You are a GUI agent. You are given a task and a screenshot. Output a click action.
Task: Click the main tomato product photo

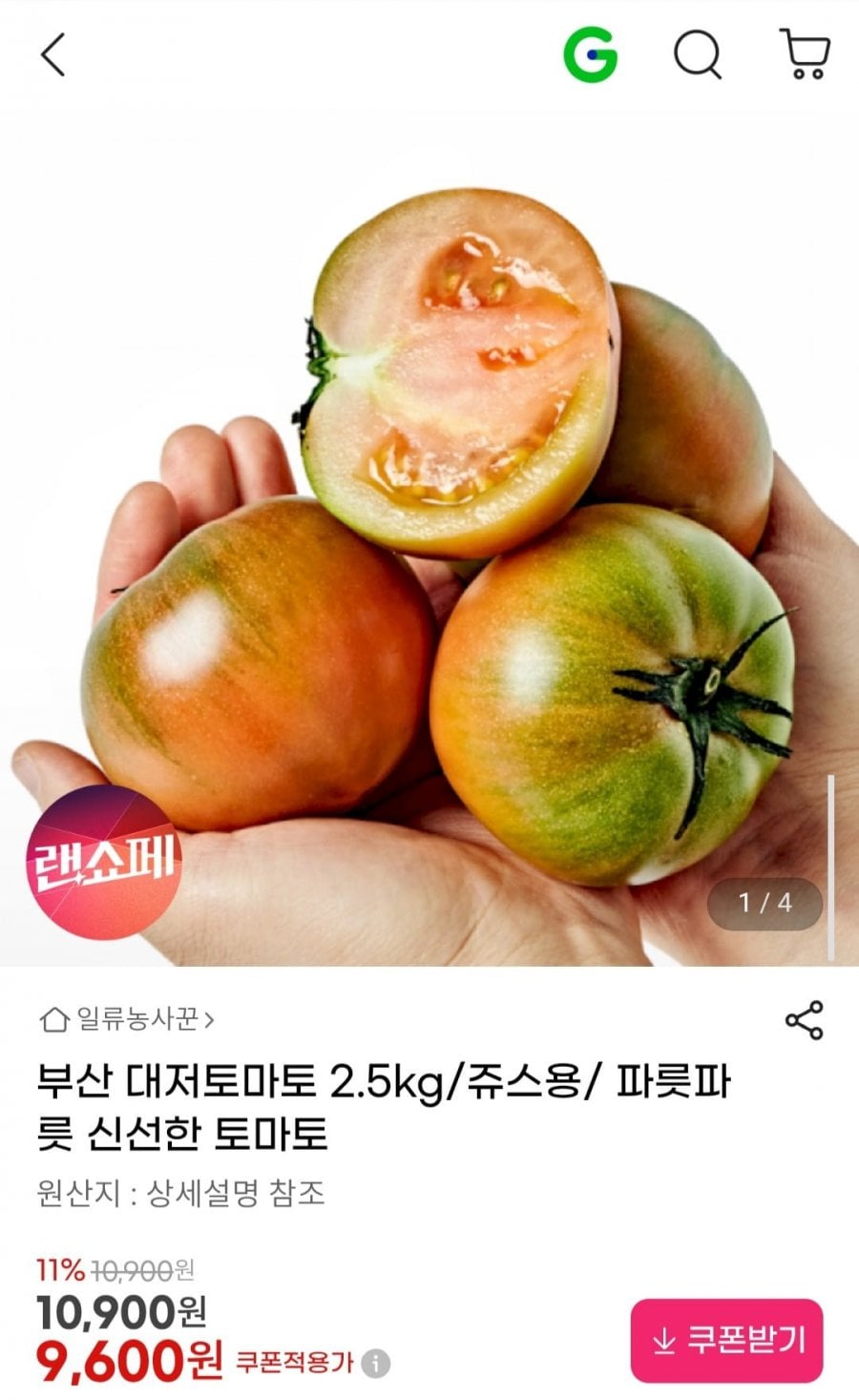[x=429, y=525]
